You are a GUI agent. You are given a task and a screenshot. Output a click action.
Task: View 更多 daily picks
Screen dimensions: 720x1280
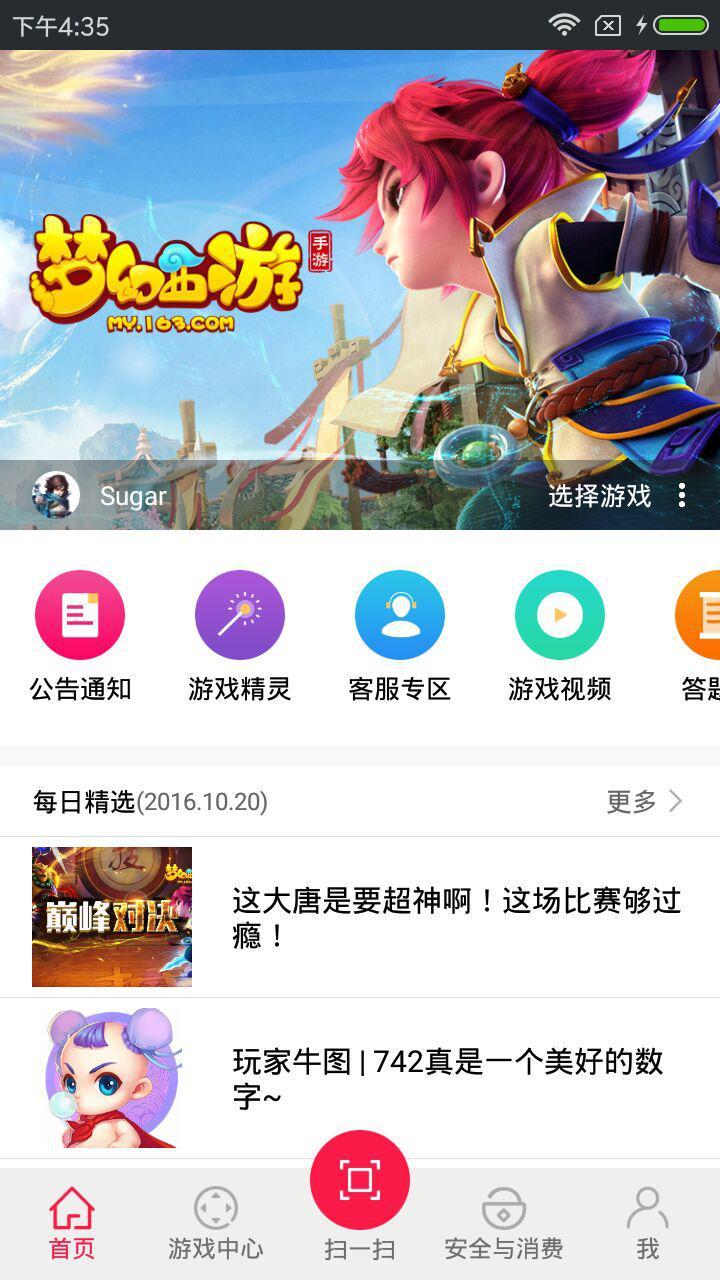tap(644, 801)
